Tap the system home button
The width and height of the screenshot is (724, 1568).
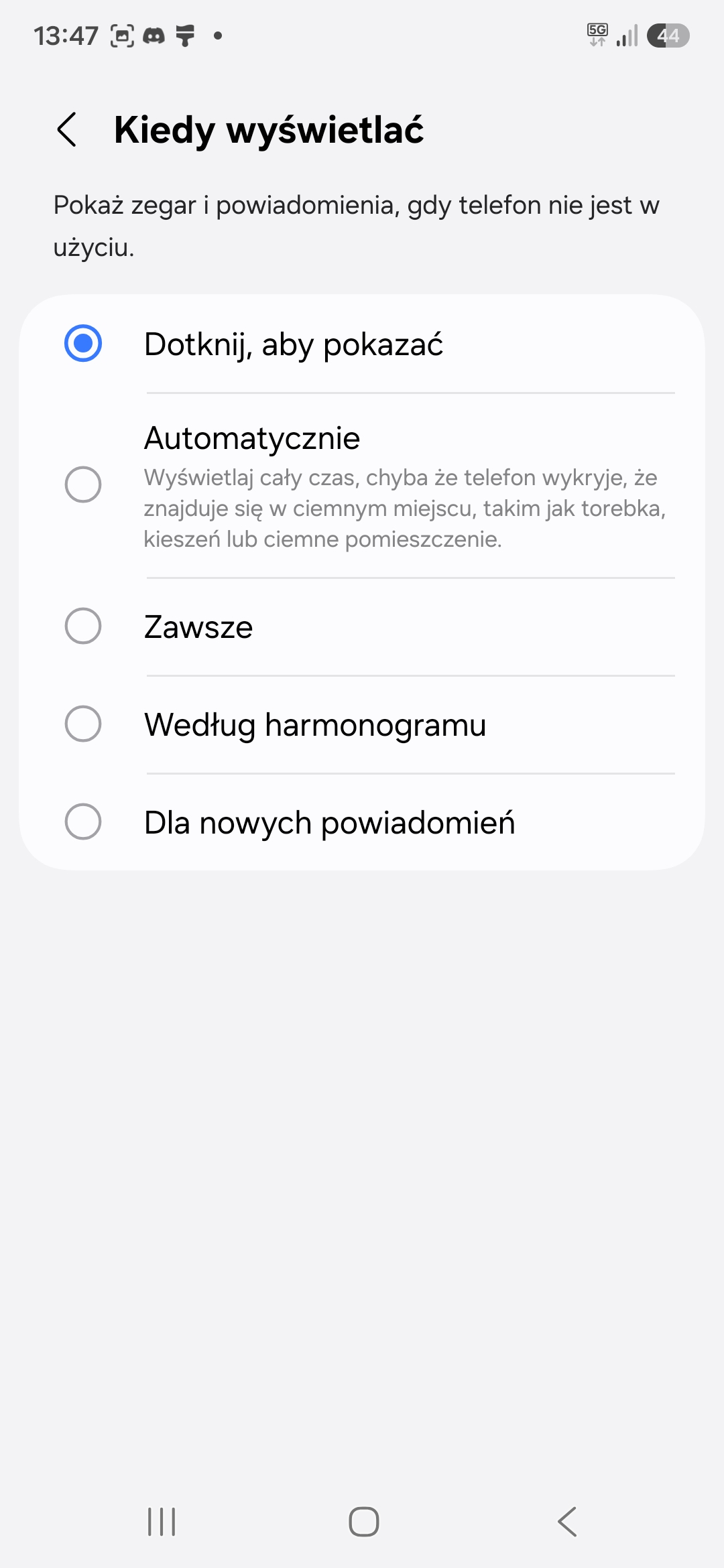click(x=364, y=1521)
